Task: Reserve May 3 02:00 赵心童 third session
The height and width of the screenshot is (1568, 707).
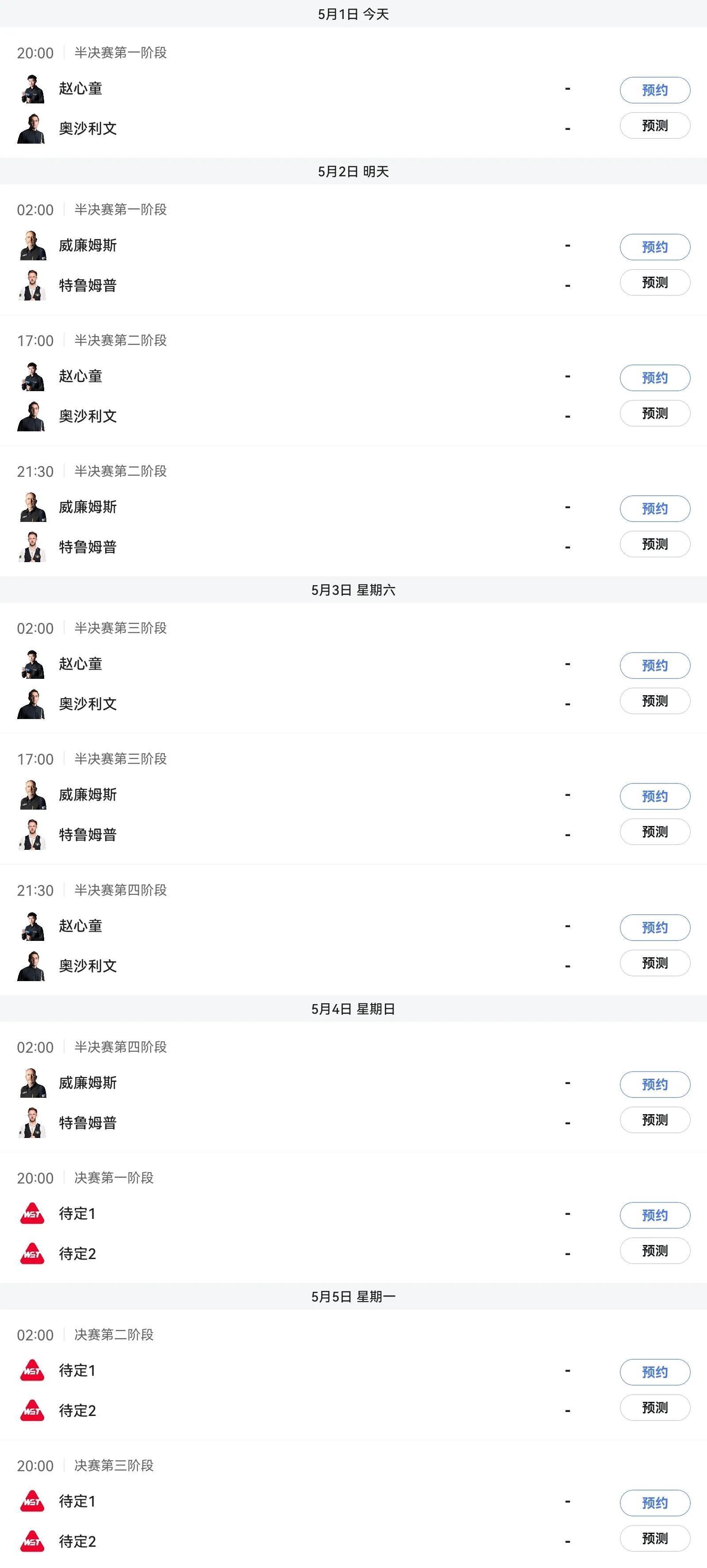Action: pyautogui.click(x=655, y=665)
